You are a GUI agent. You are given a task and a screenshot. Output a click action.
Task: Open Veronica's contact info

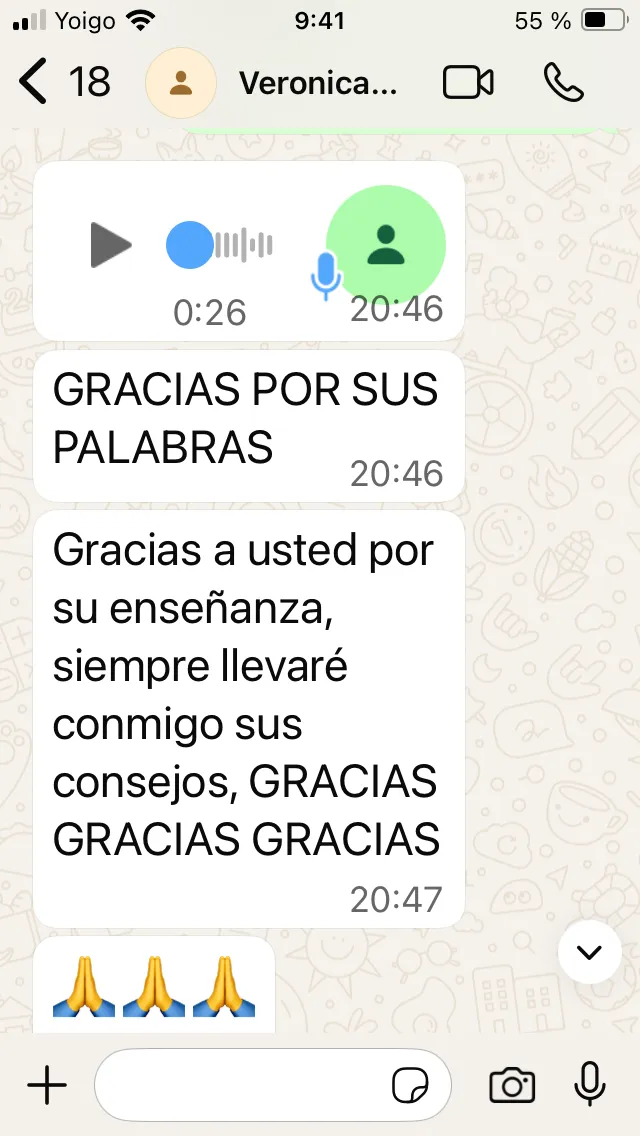coord(317,83)
